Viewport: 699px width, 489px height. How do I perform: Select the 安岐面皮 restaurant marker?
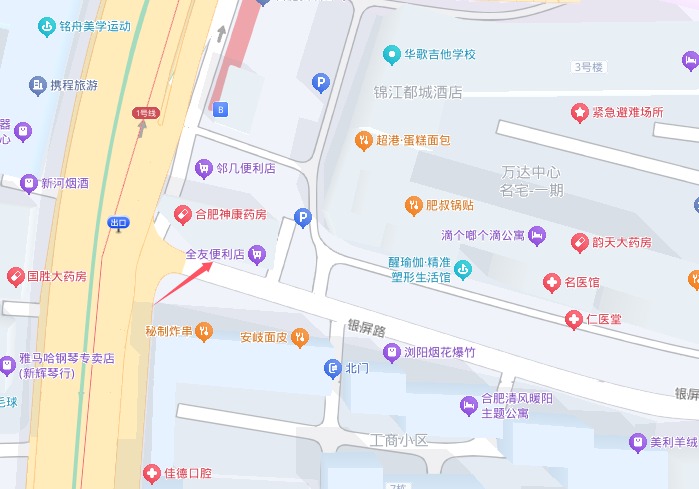click(x=298, y=338)
